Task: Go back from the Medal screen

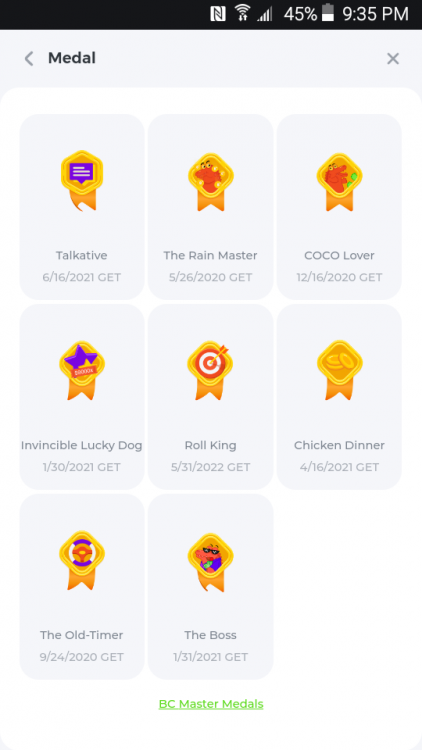Action: pyautogui.click(x=29, y=59)
